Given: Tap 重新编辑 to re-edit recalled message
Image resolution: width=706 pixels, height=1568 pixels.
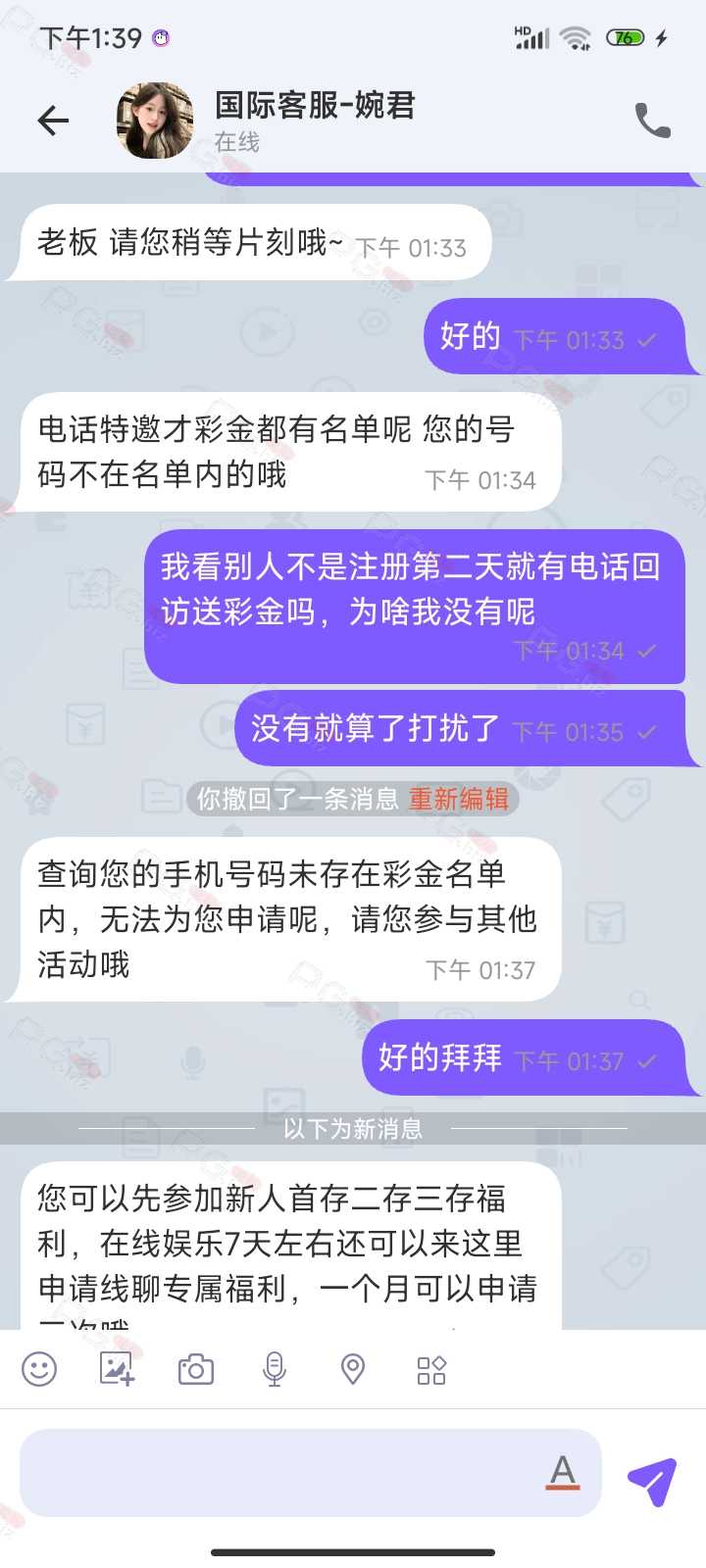Looking at the screenshot, I should (x=458, y=799).
